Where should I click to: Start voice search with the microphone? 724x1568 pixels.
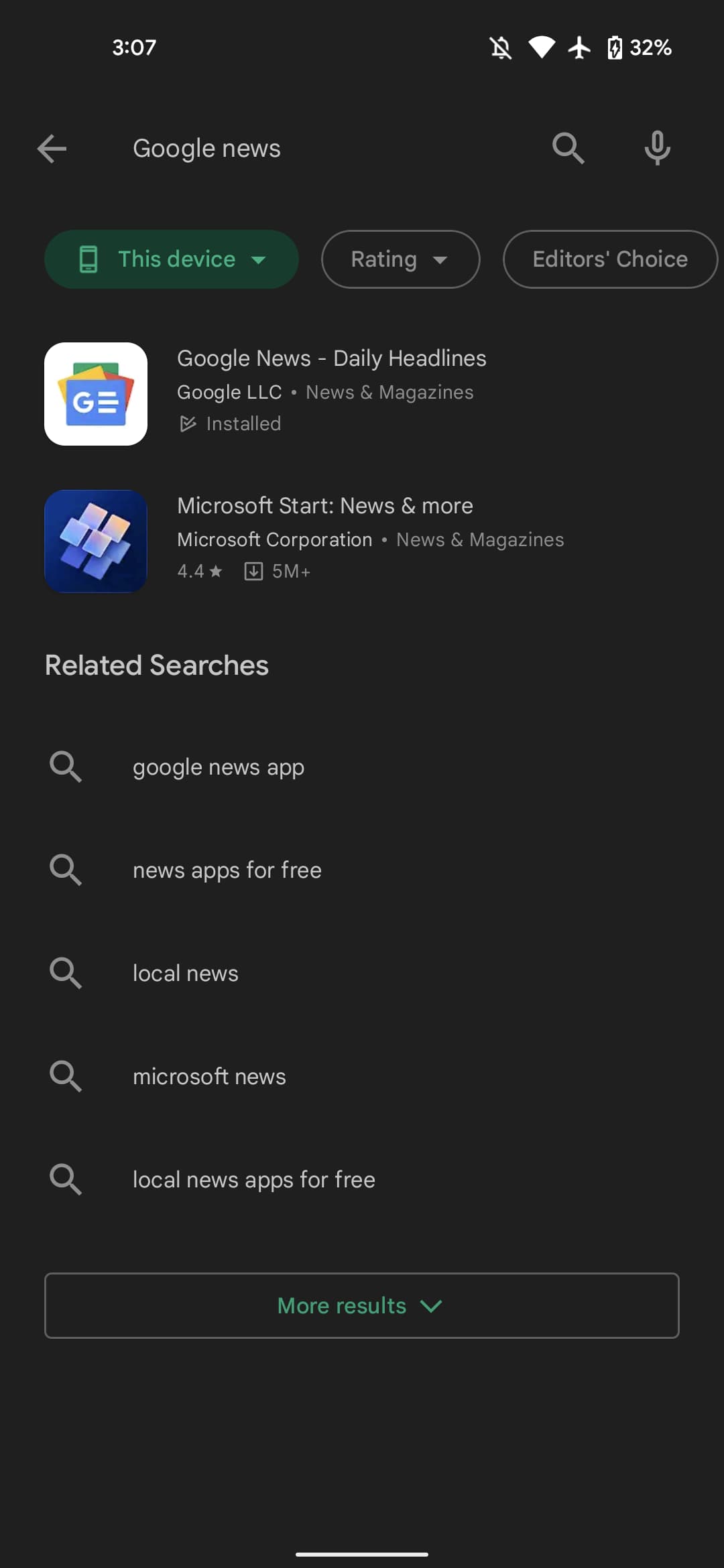tap(657, 148)
